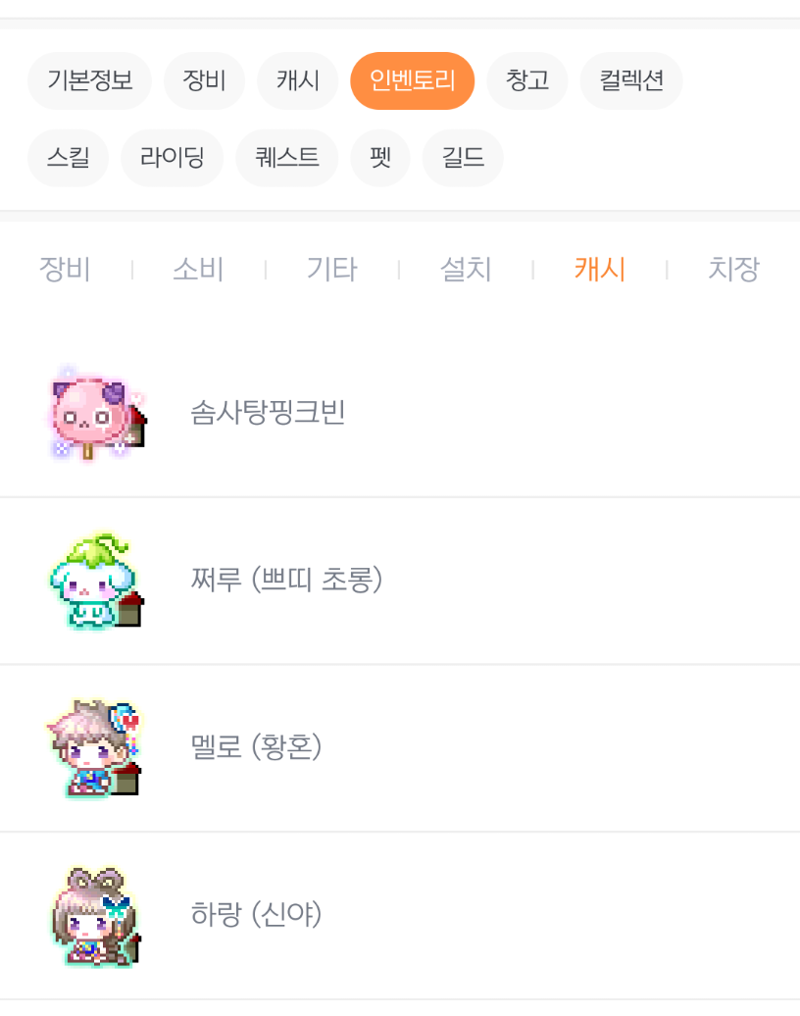Open the 라이딩 chip
This screenshot has width=800, height=1016.
(x=172, y=158)
